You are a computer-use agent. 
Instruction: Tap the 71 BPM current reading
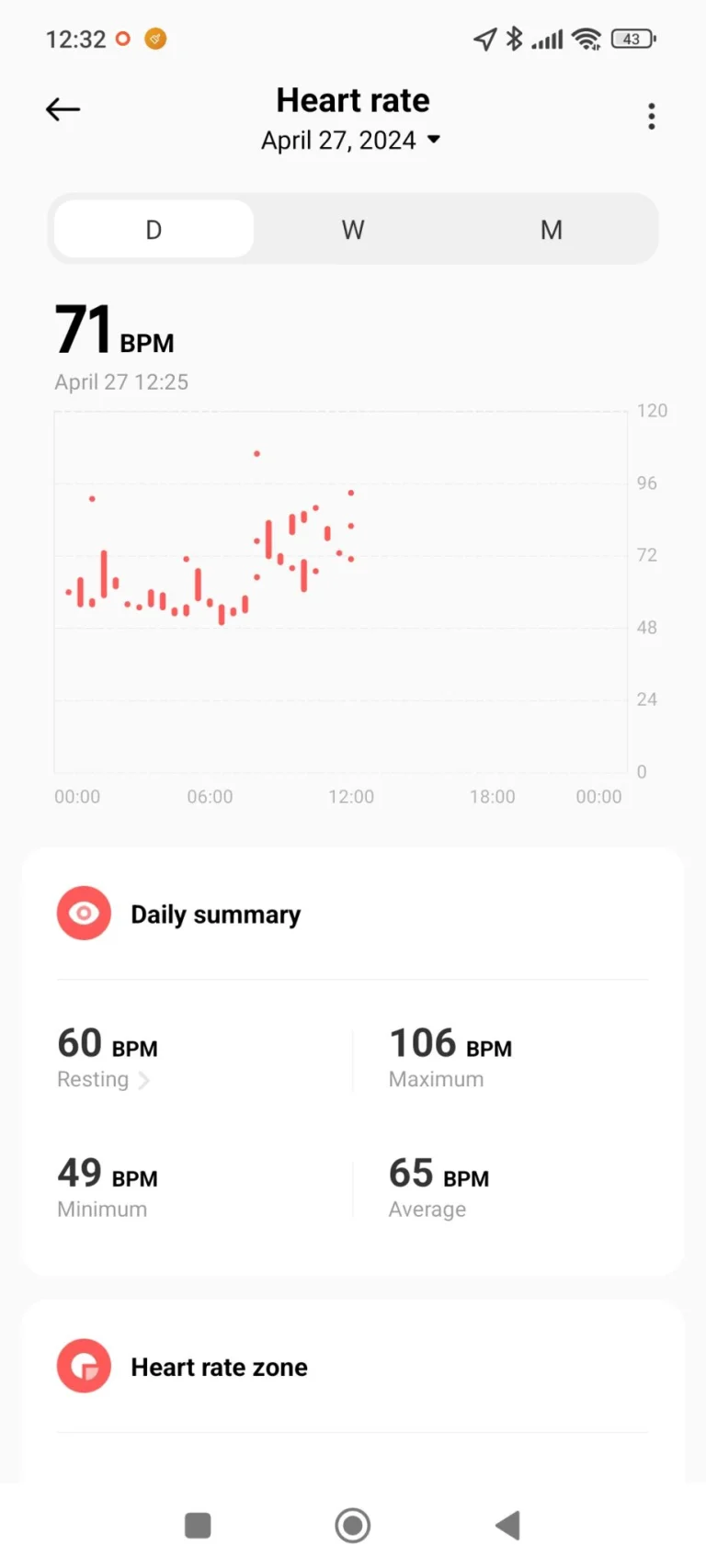click(x=114, y=329)
